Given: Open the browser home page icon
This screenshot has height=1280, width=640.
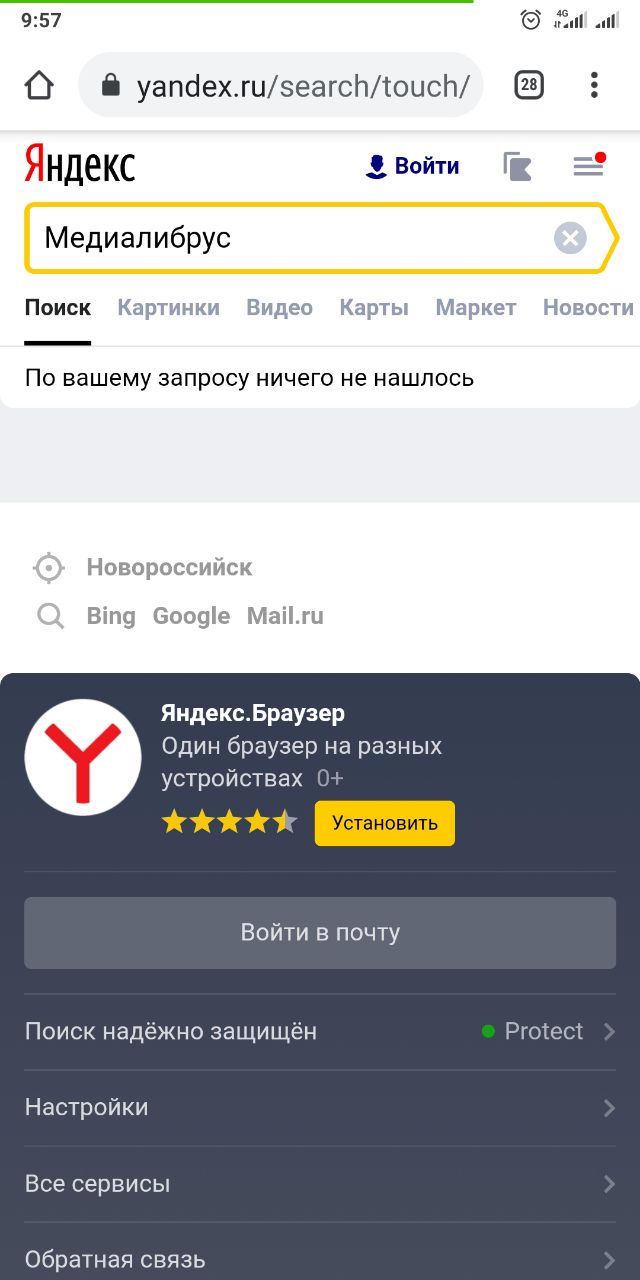Looking at the screenshot, I should [x=39, y=86].
